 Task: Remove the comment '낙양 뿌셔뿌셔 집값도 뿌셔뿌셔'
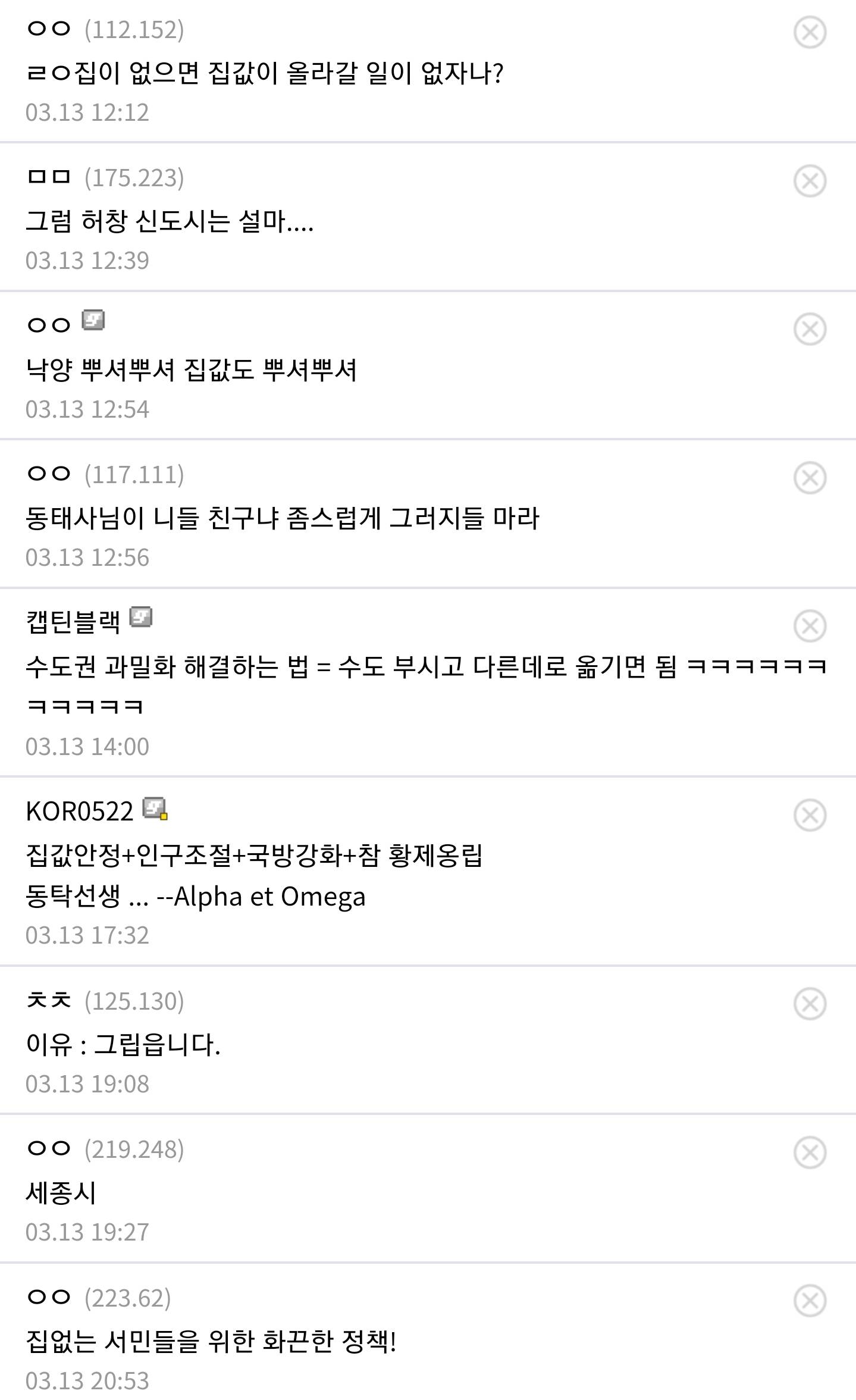(810, 329)
